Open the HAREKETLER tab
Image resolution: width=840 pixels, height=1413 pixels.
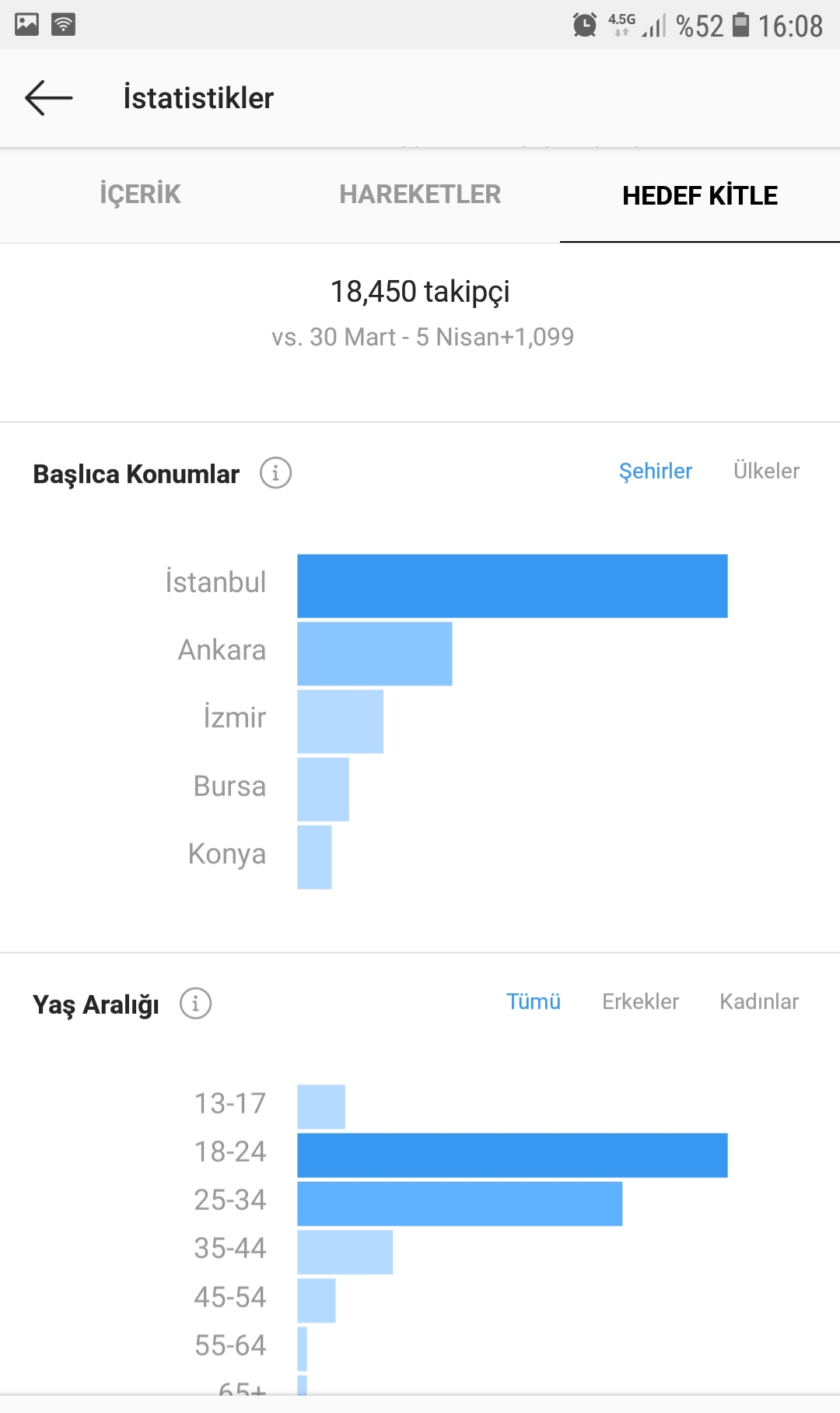pos(420,194)
